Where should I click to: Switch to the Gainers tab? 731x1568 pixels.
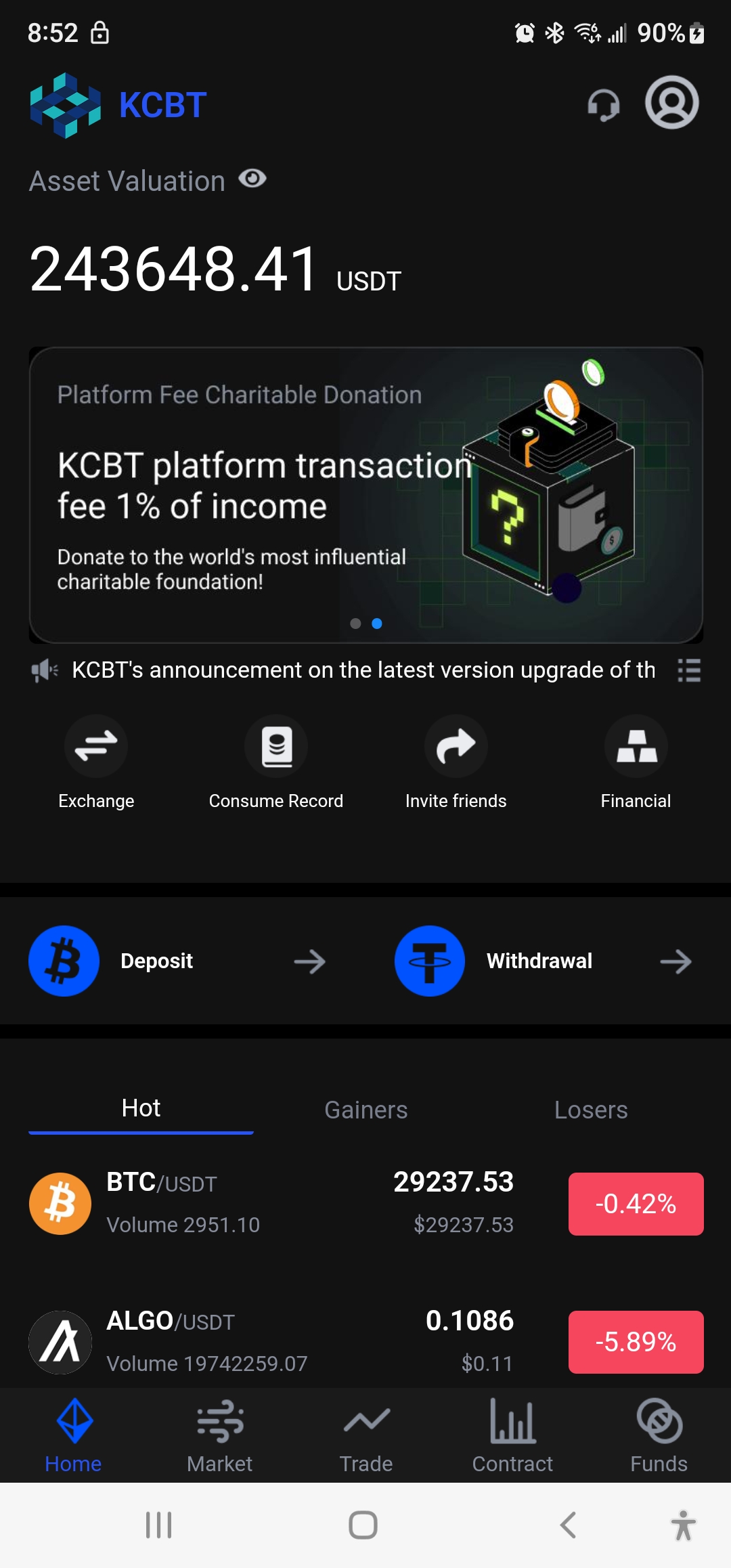coord(366,1110)
